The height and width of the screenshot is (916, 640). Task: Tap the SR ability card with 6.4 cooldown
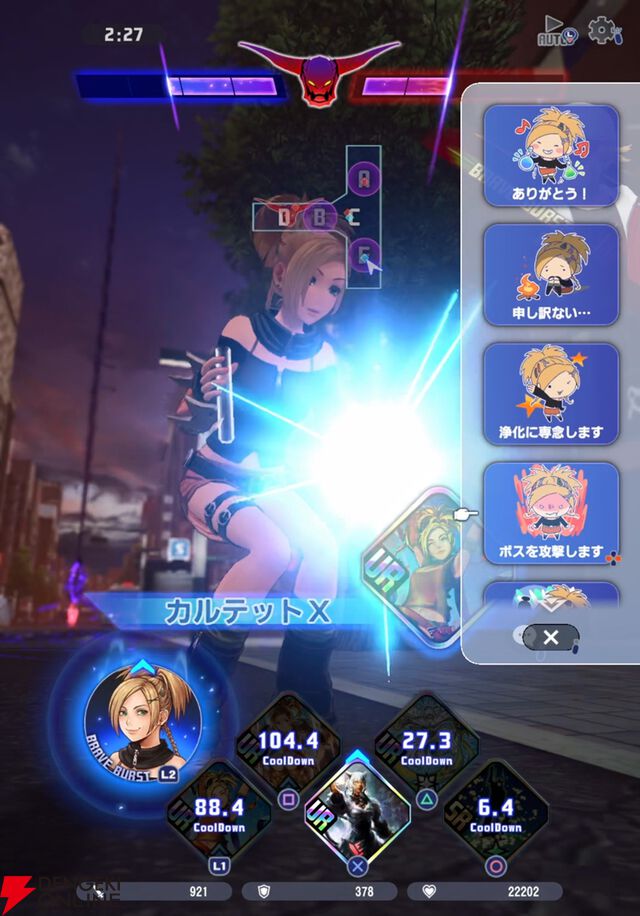click(496, 813)
